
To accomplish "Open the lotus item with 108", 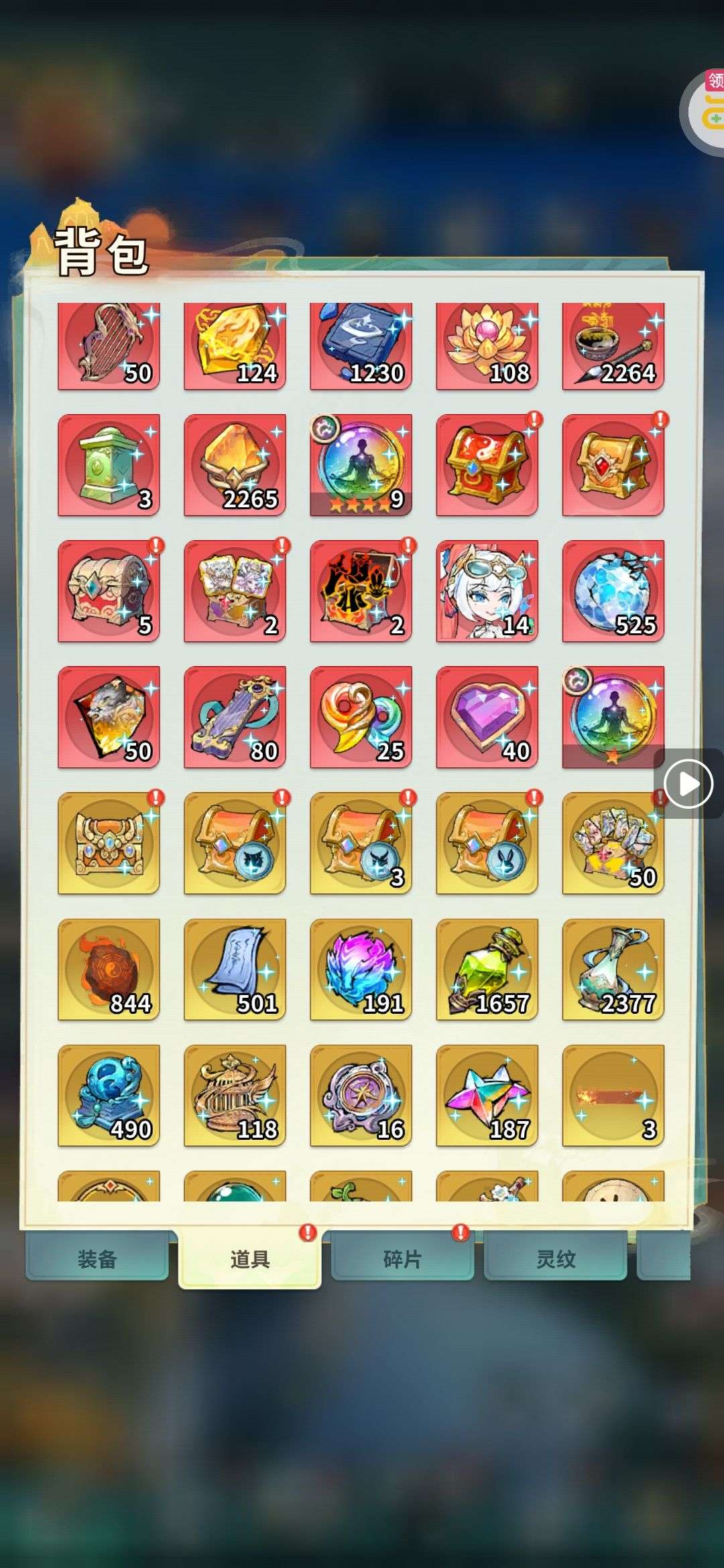I will (487, 346).
